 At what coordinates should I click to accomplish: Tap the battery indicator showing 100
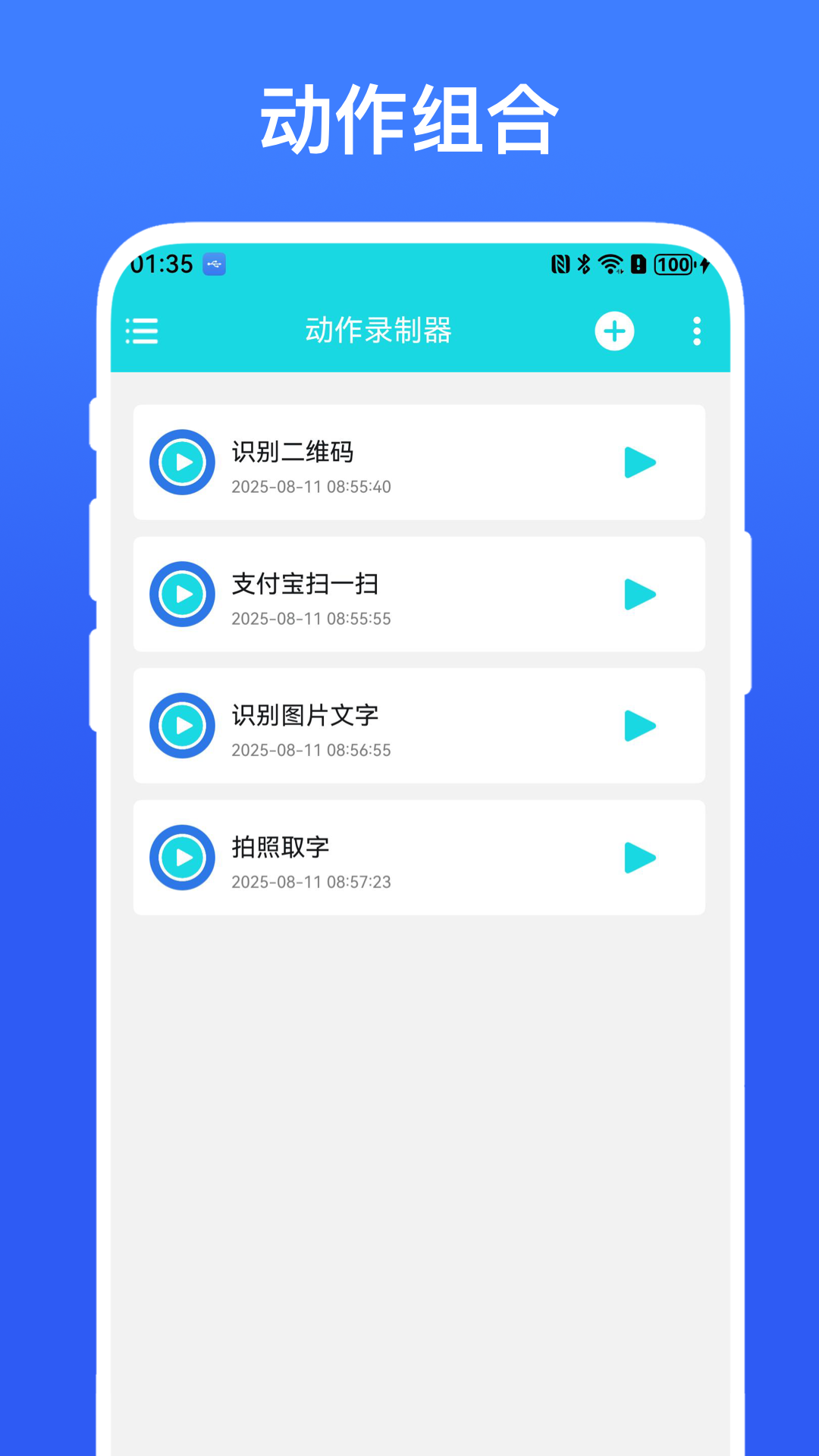tap(673, 265)
